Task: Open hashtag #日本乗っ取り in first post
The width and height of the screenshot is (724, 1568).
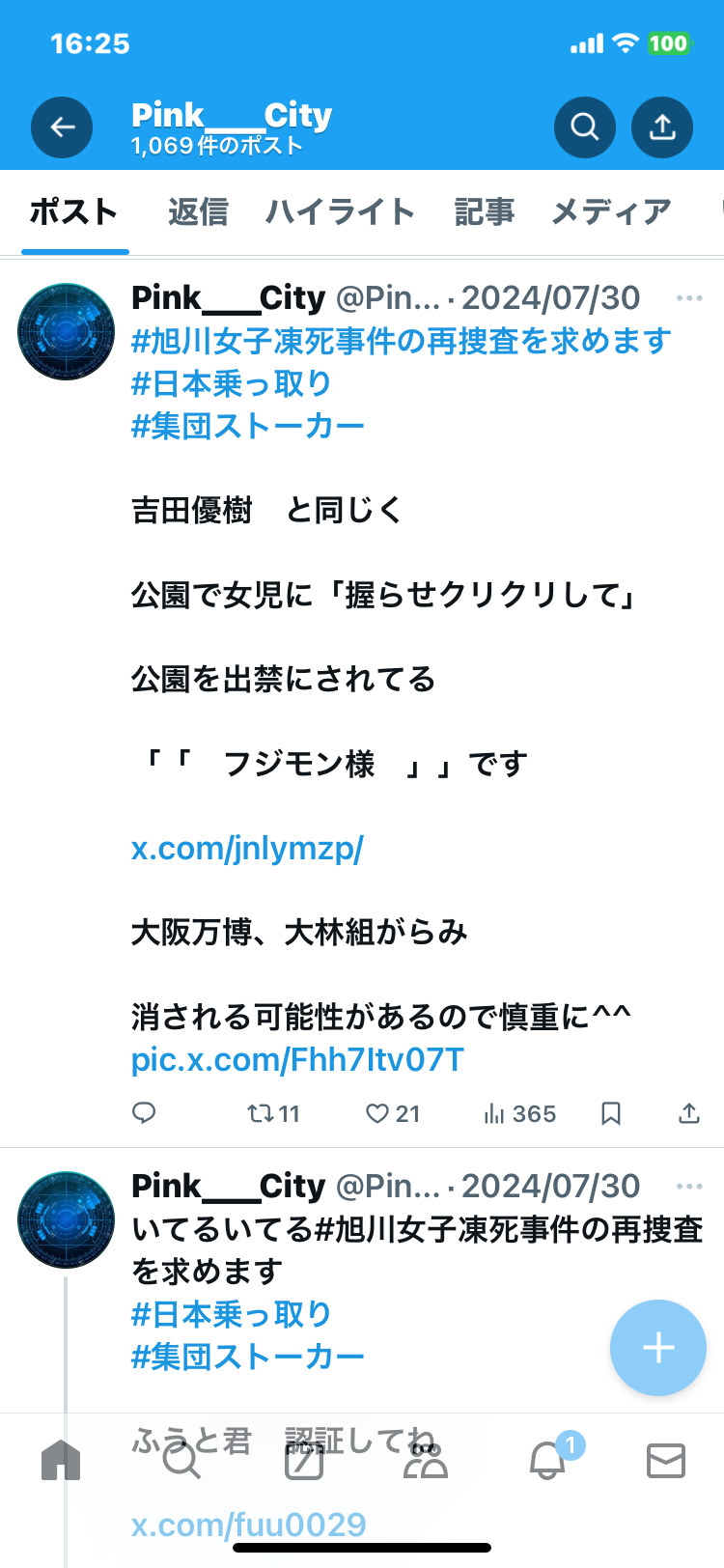Action: (232, 383)
